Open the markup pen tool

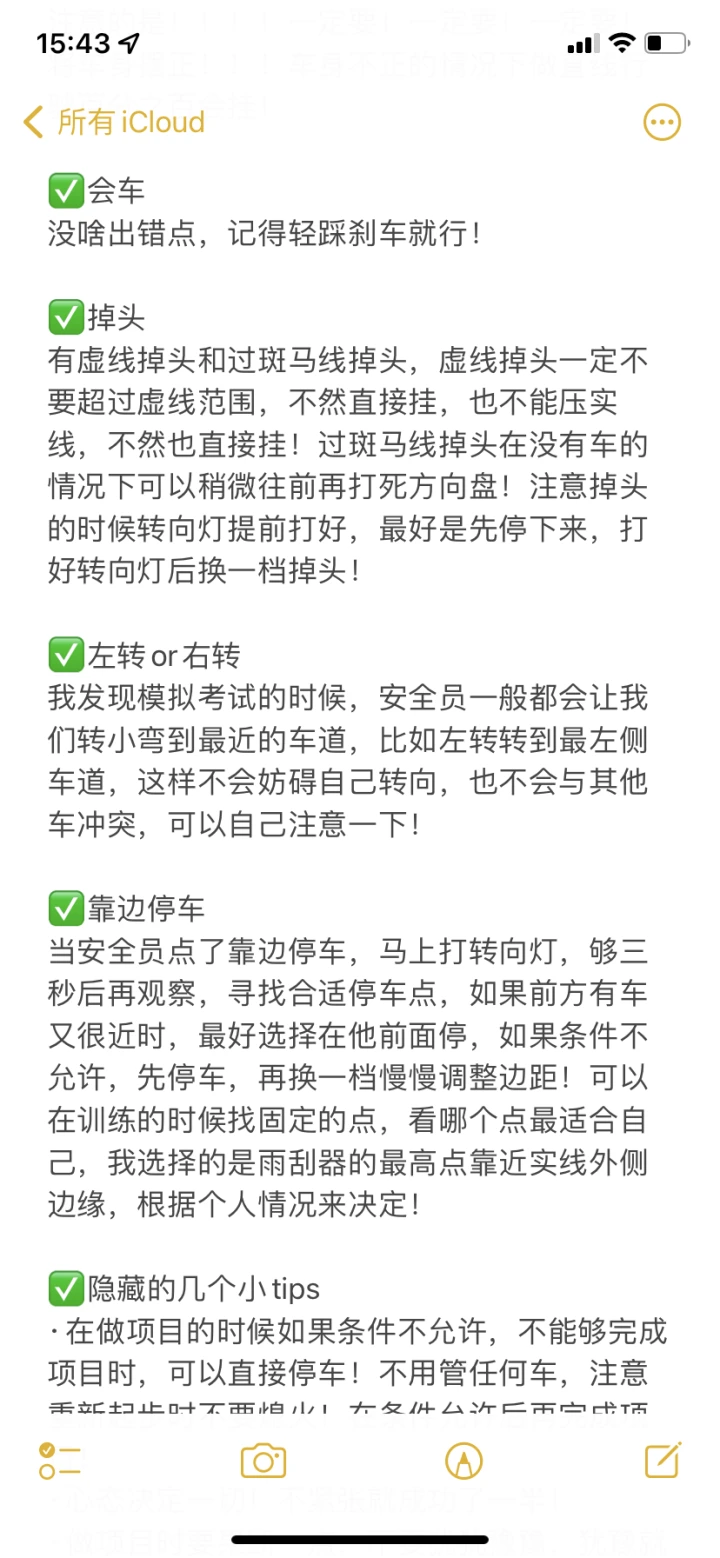tap(464, 1461)
